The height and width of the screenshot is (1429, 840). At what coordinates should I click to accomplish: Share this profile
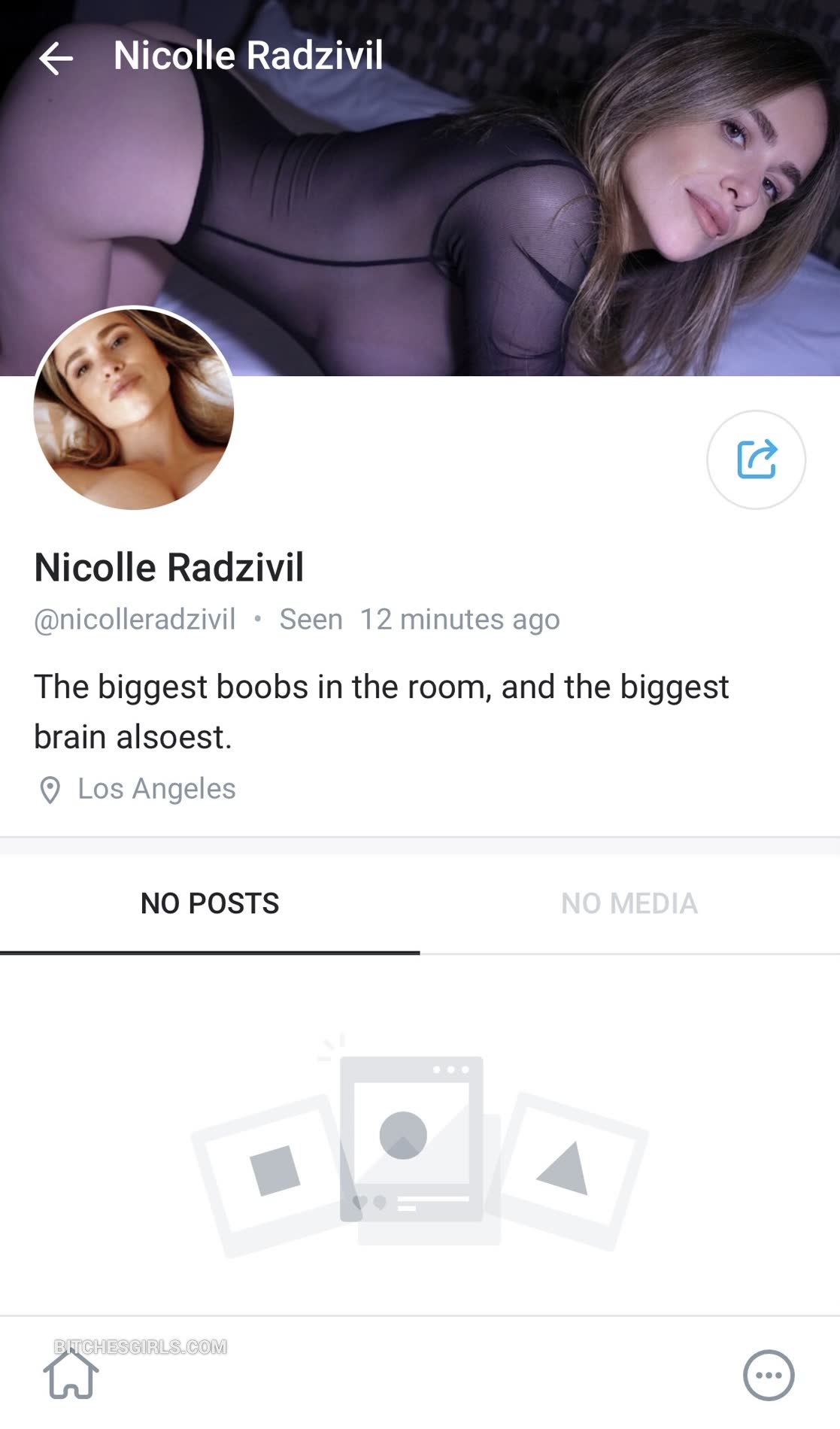pos(756,460)
